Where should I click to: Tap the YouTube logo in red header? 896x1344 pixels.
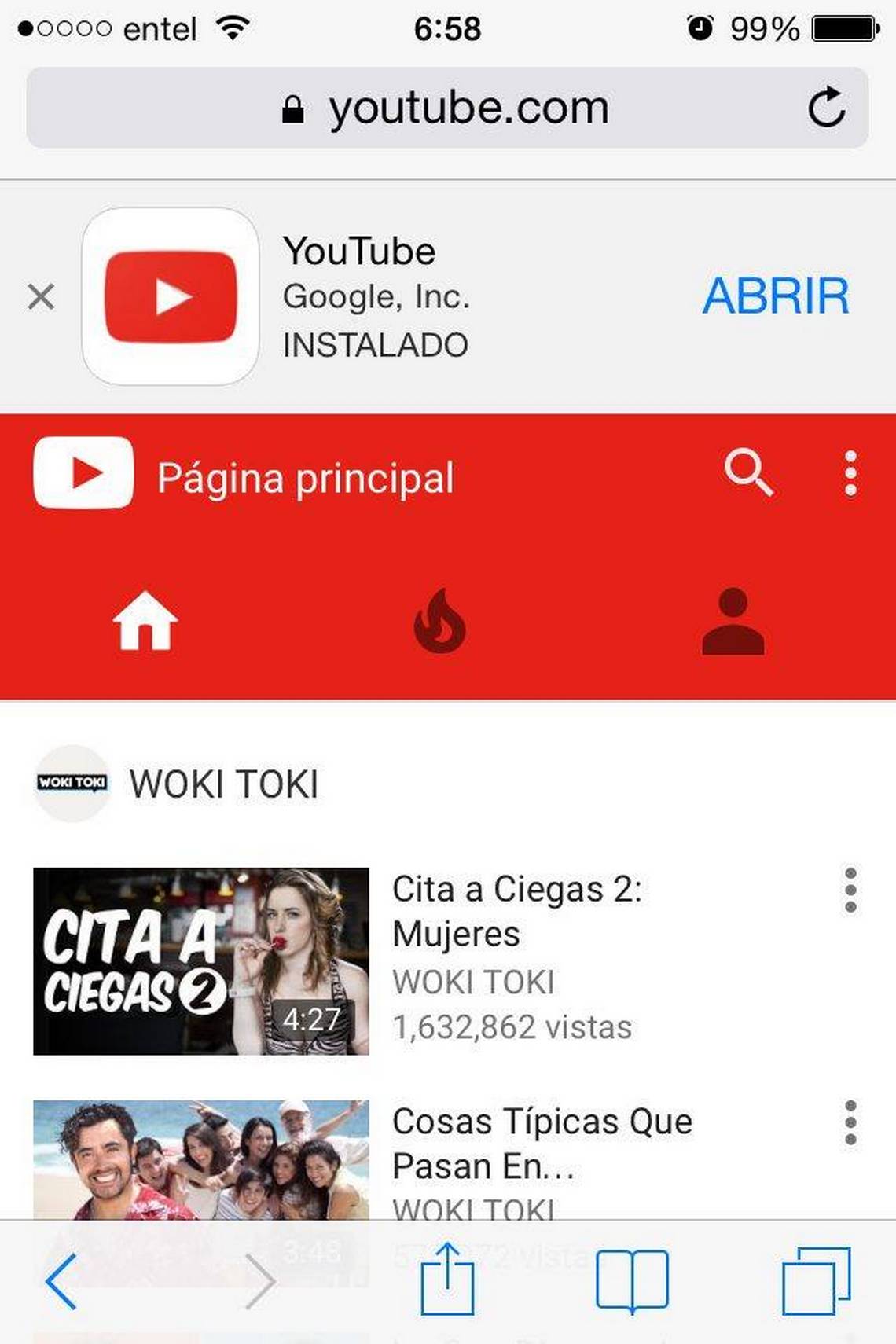click(83, 473)
